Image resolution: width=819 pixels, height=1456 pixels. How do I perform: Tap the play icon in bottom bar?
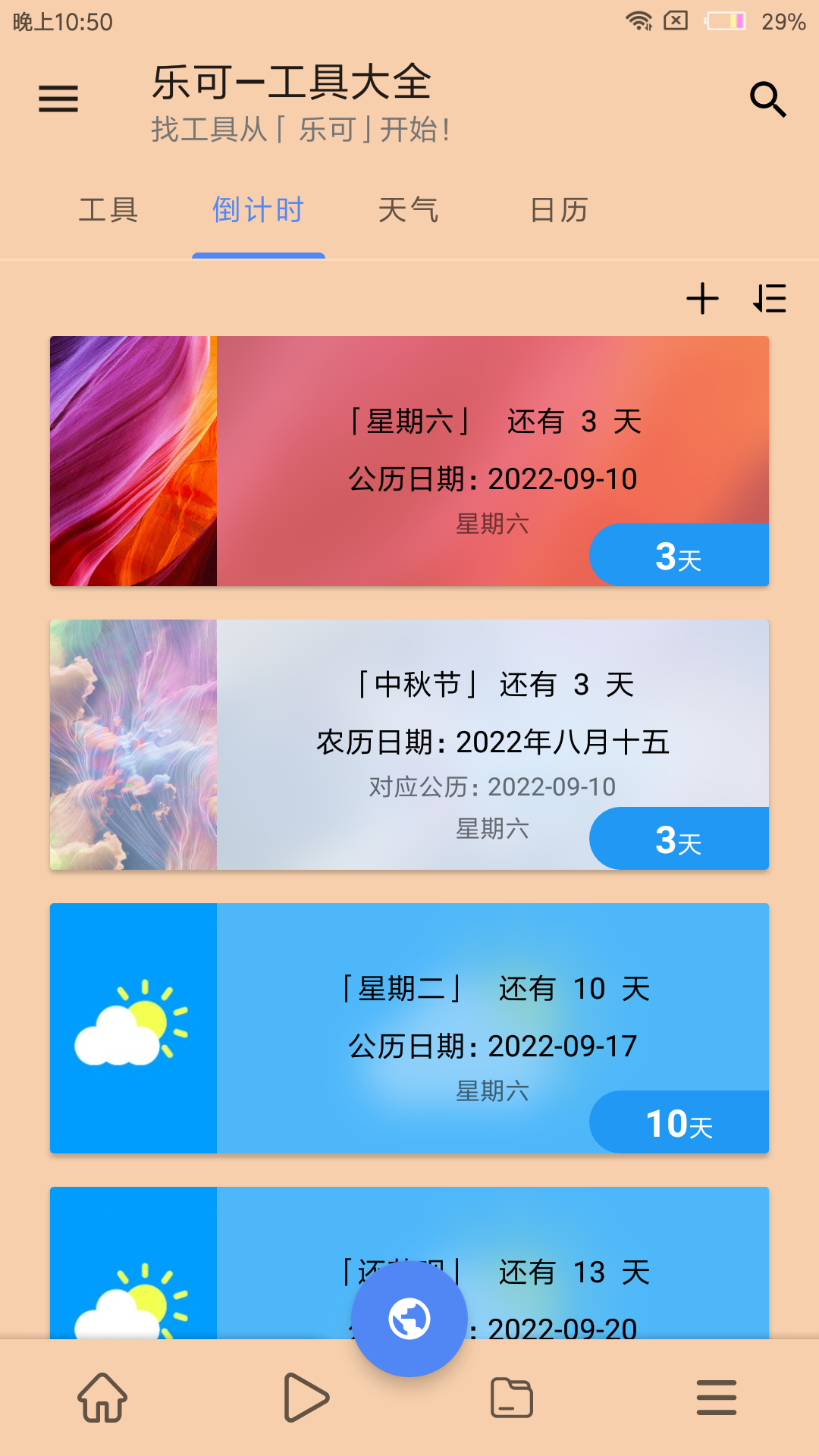click(306, 1397)
